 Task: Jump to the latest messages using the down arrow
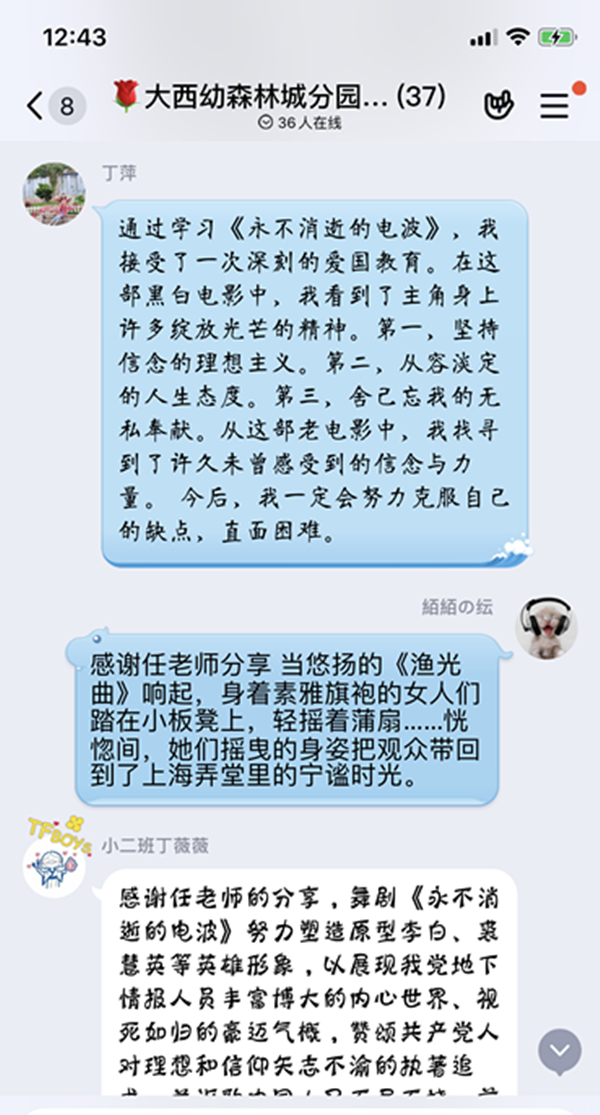click(x=560, y=1051)
